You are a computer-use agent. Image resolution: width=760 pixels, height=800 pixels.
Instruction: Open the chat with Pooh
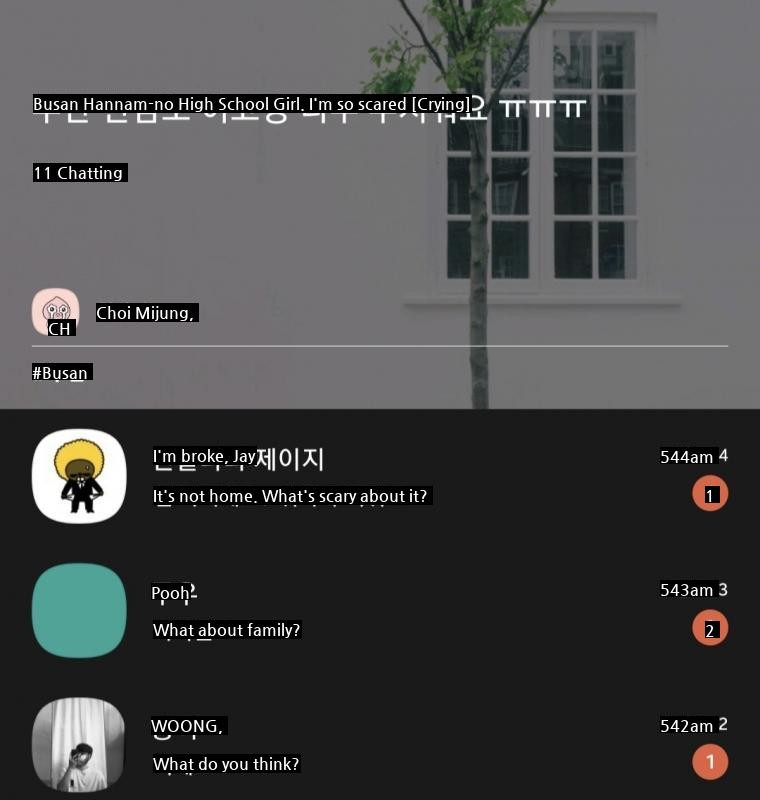click(x=380, y=611)
